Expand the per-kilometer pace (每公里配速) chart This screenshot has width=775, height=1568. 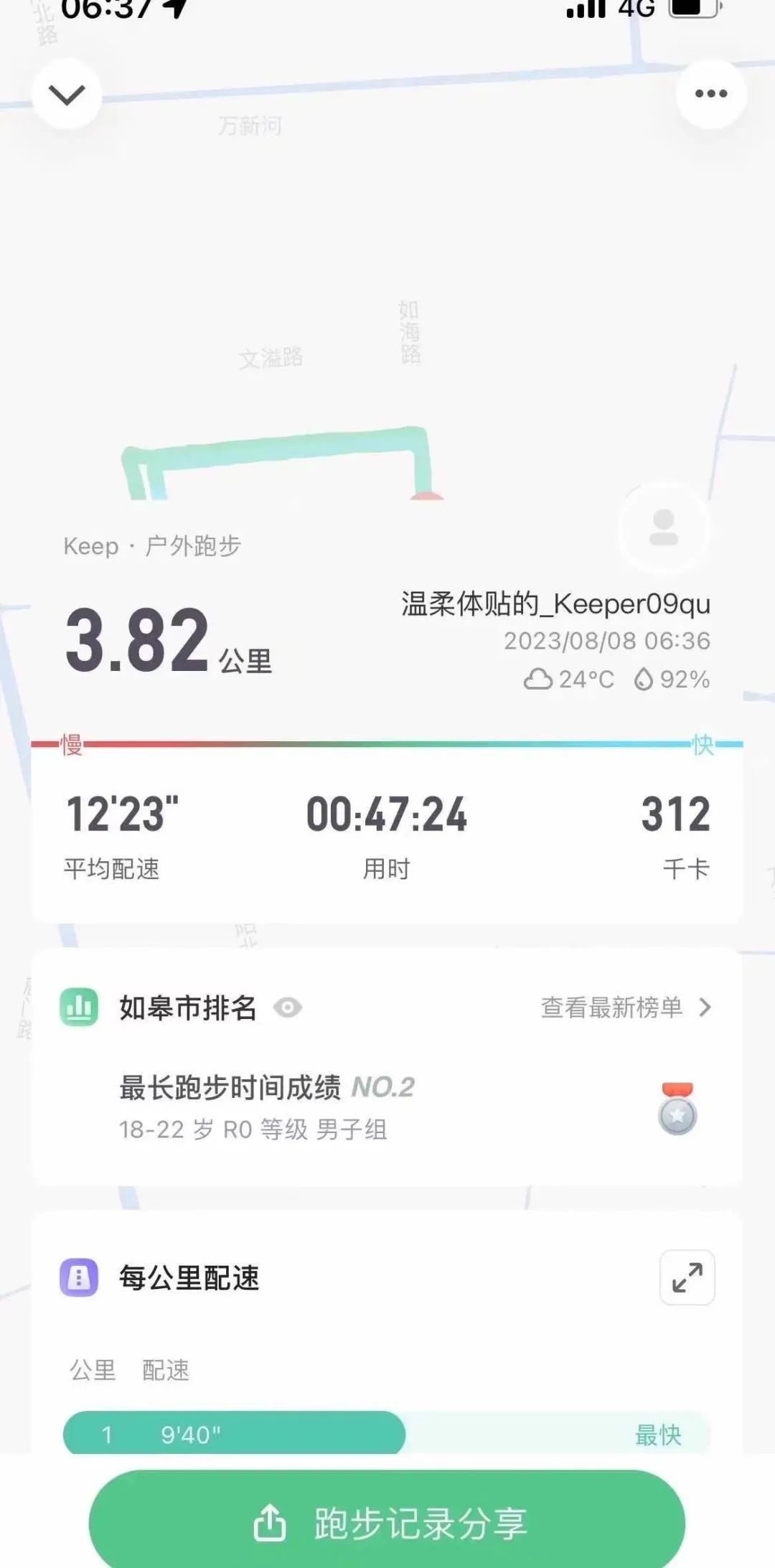click(687, 1277)
